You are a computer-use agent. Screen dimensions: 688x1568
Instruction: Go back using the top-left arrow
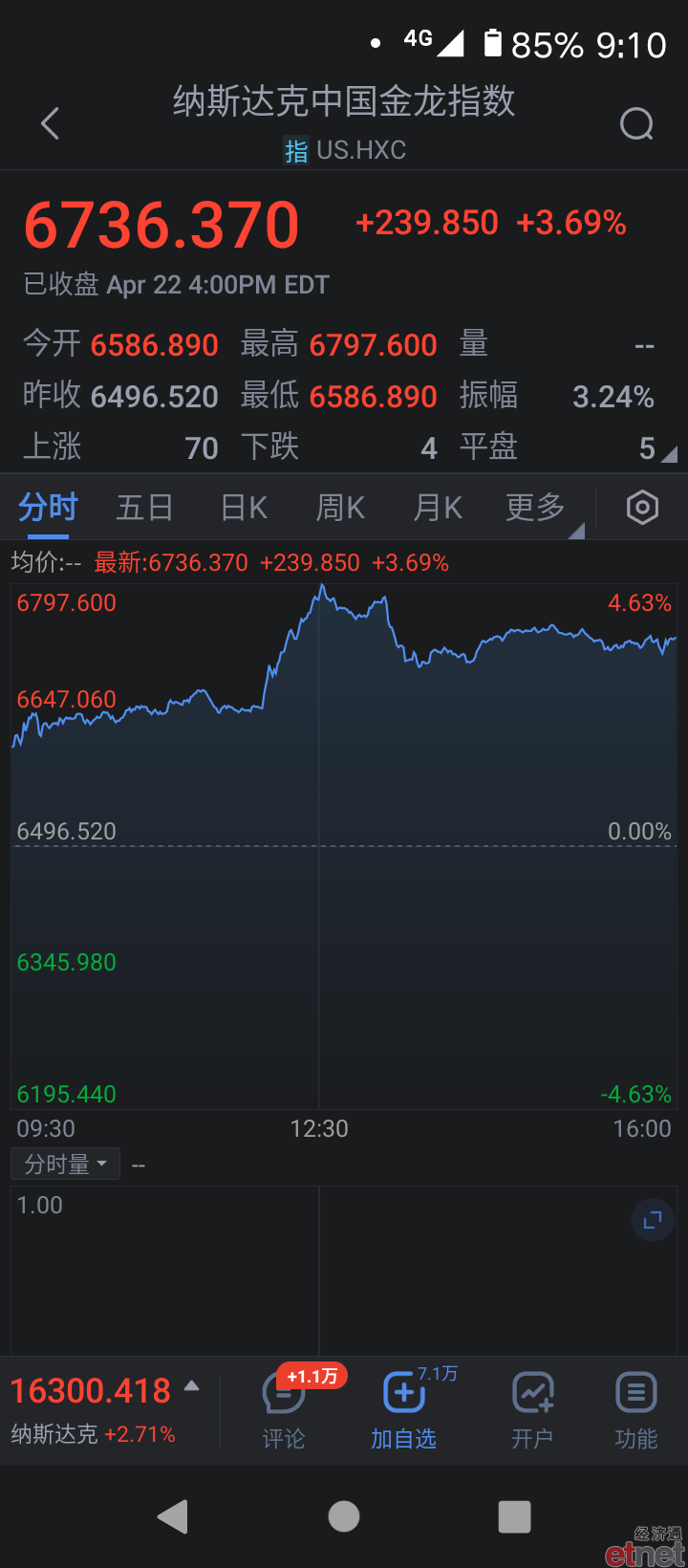tap(51, 123)
